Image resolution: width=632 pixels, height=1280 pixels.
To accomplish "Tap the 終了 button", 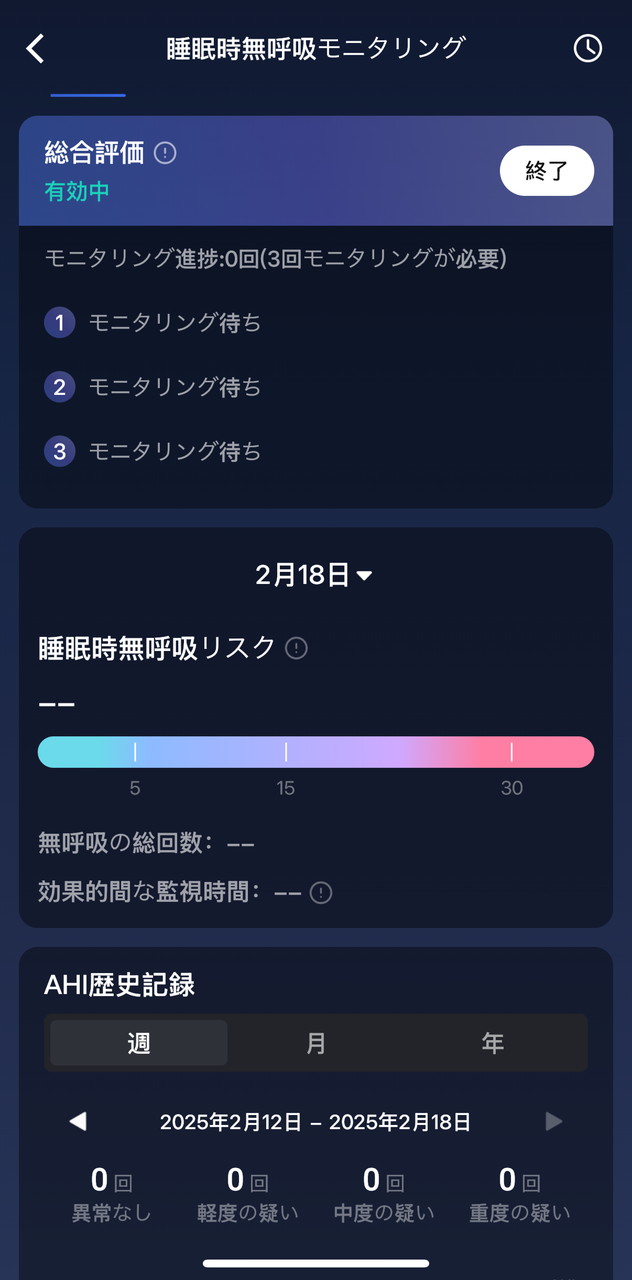I will 546,171.
